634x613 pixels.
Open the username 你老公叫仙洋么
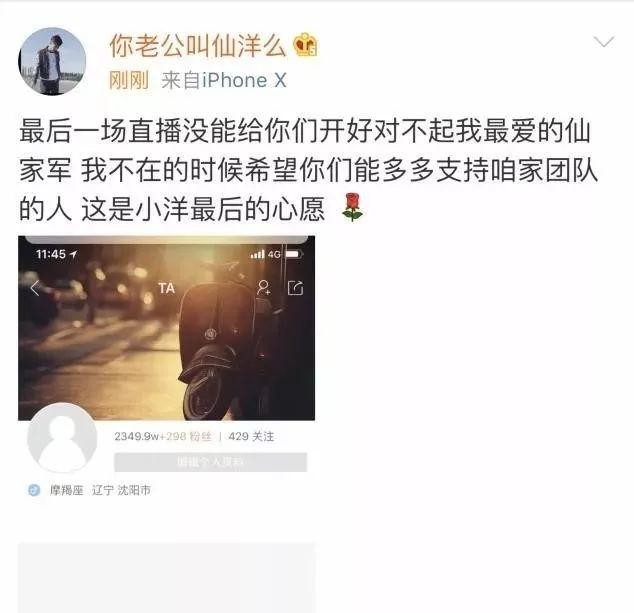pyautogui.click(x=198, y=45)
